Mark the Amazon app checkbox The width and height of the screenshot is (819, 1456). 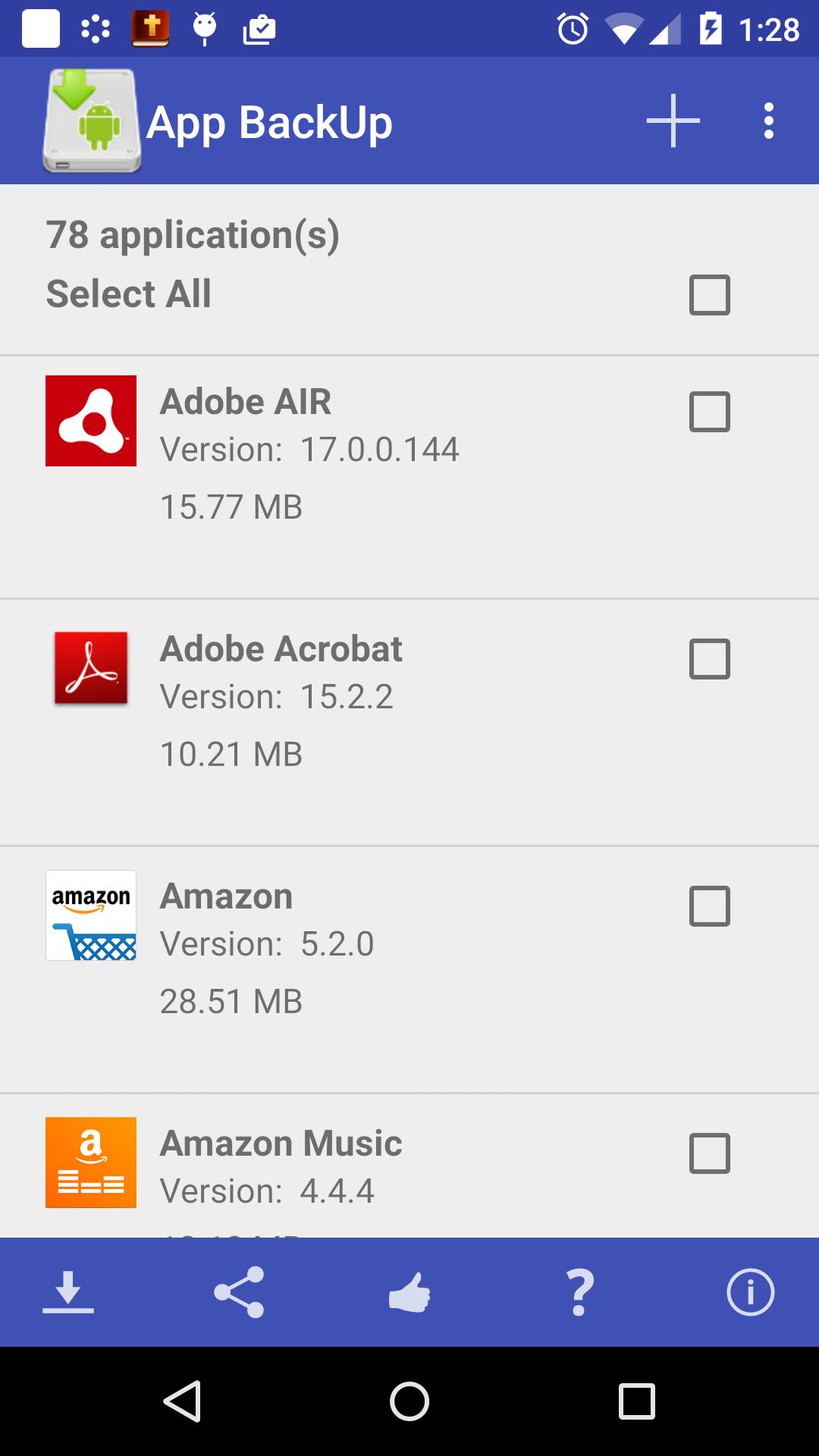pos(709,905)
